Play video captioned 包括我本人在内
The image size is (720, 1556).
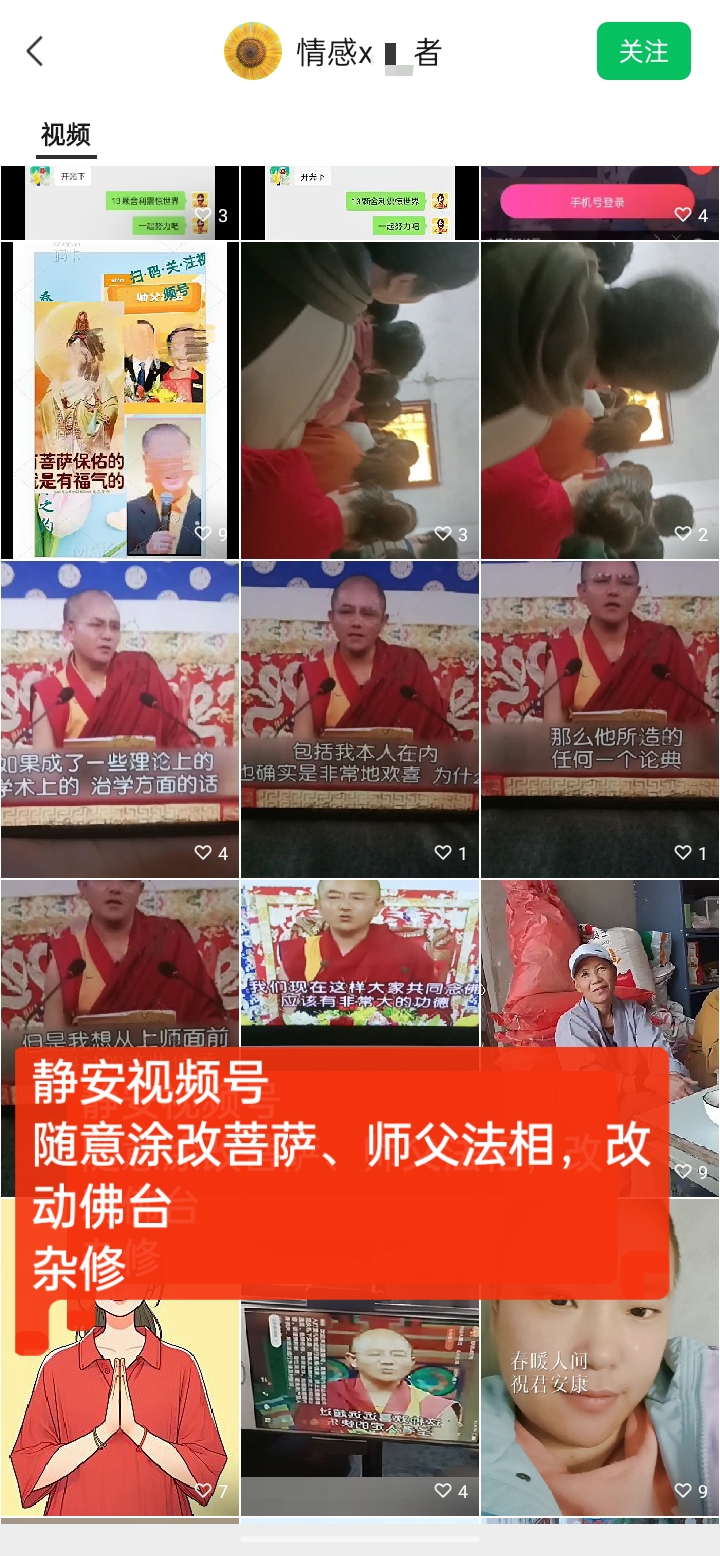click(360, 718)
